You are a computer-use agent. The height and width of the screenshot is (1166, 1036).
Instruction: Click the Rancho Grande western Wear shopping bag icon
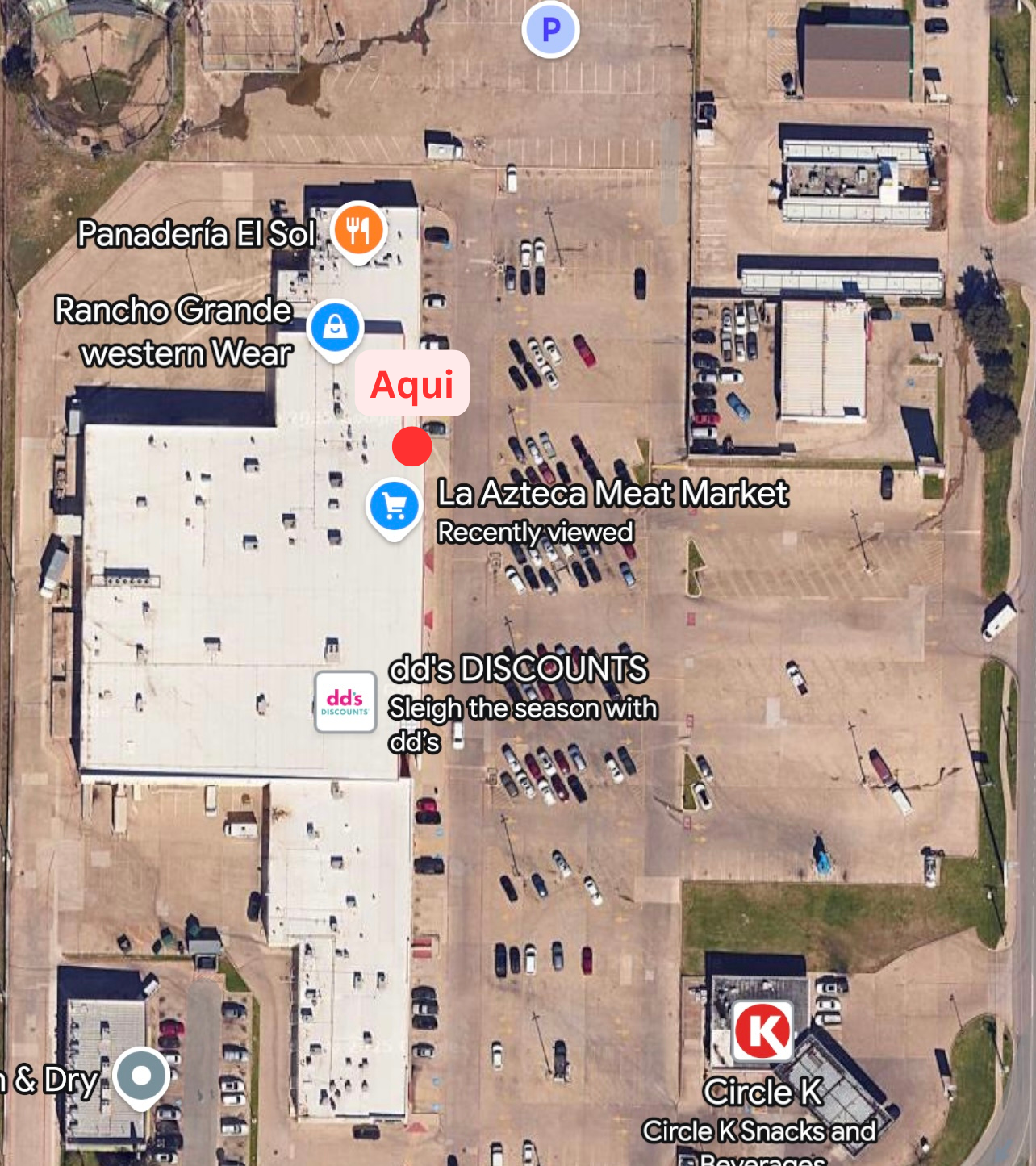(336, 327)
